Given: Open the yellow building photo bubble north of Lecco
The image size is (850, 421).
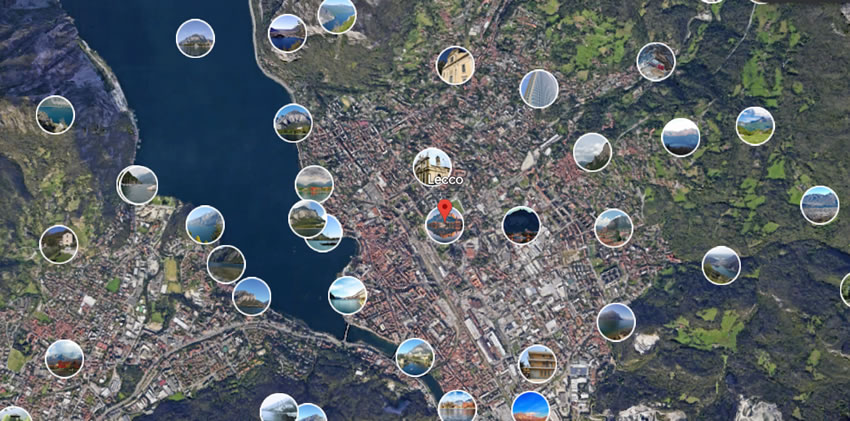Looking at the screenshot, I should pos(455,65).
